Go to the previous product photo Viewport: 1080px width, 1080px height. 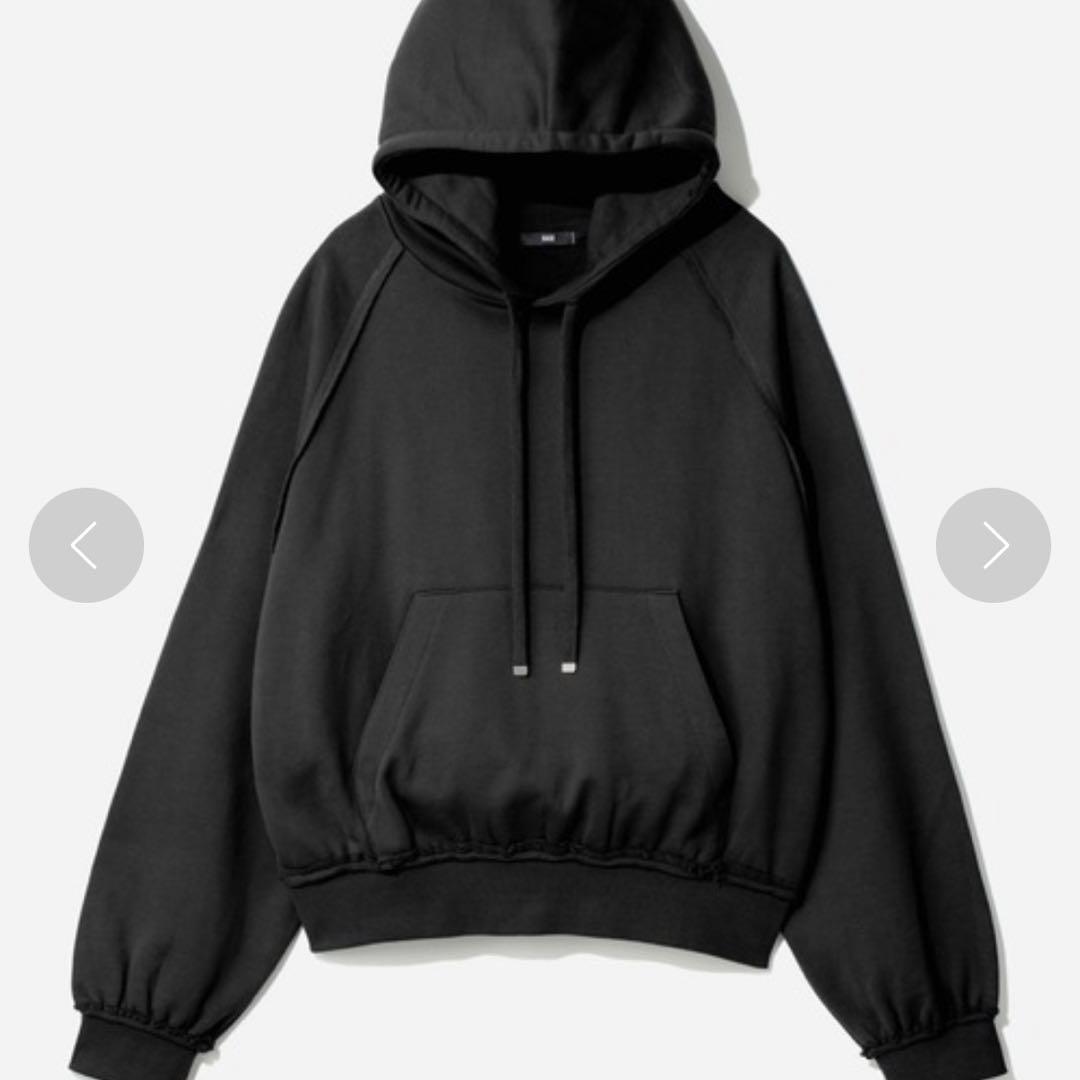point(86,545)
